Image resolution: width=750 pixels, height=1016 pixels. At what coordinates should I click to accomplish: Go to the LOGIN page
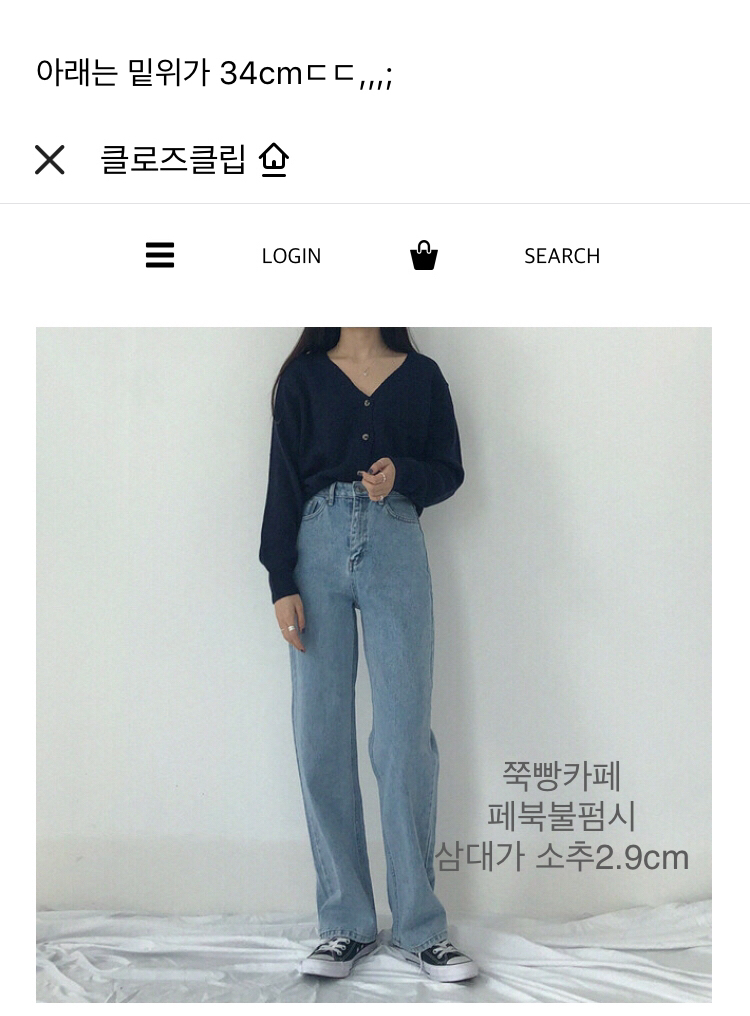291,256
